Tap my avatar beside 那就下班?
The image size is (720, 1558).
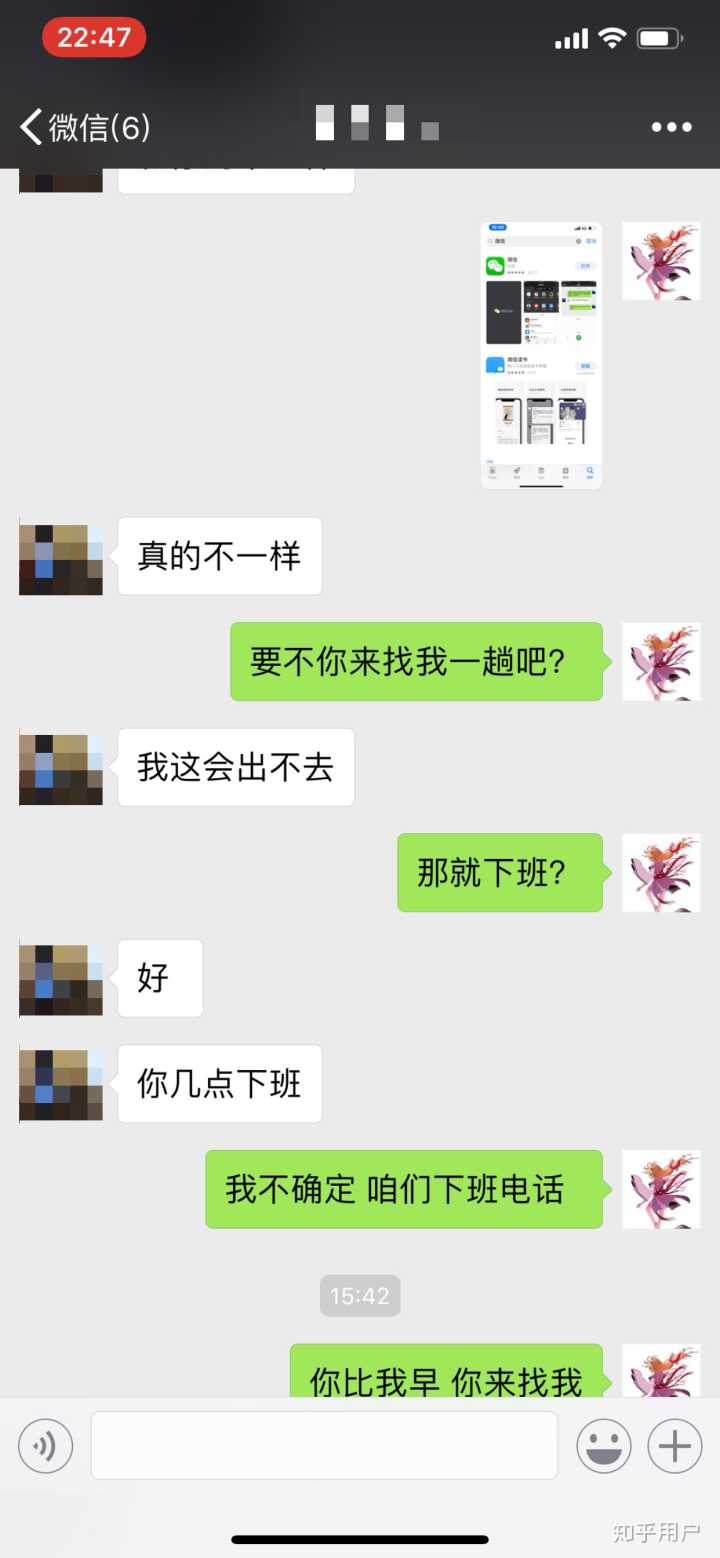(661, 873)
